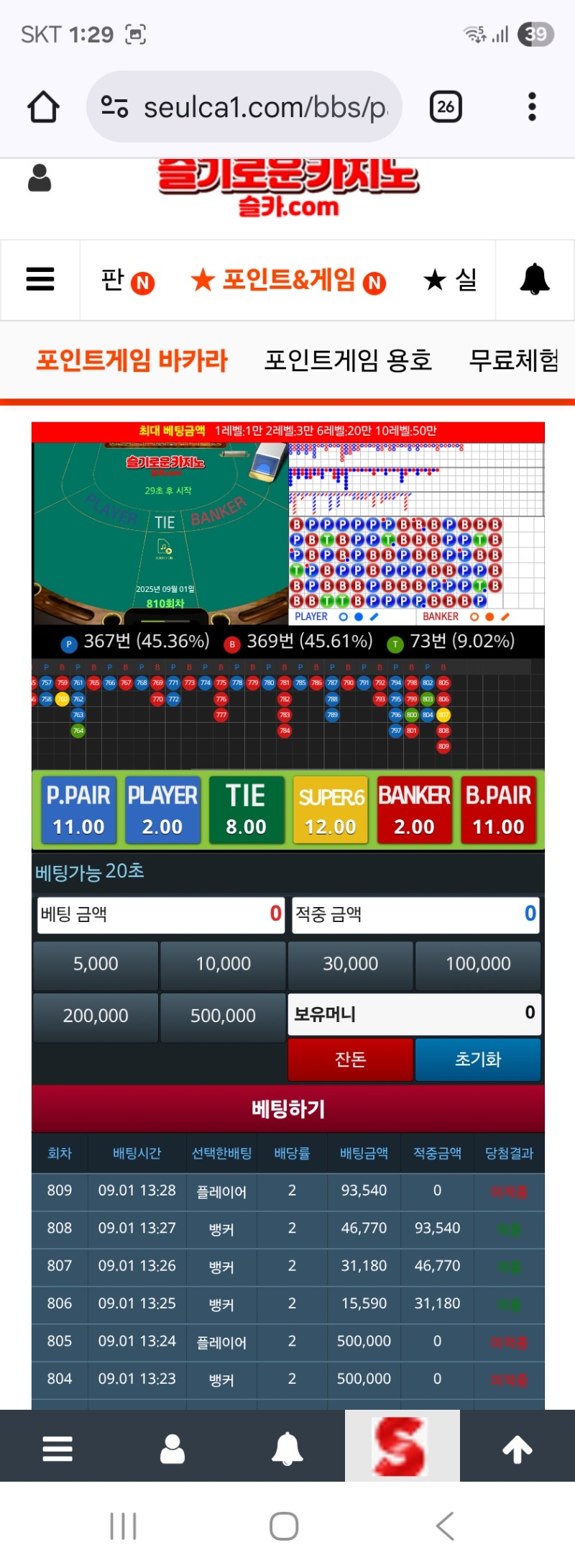Bet on BANKER at 2.00

click(x=414, y=809)
